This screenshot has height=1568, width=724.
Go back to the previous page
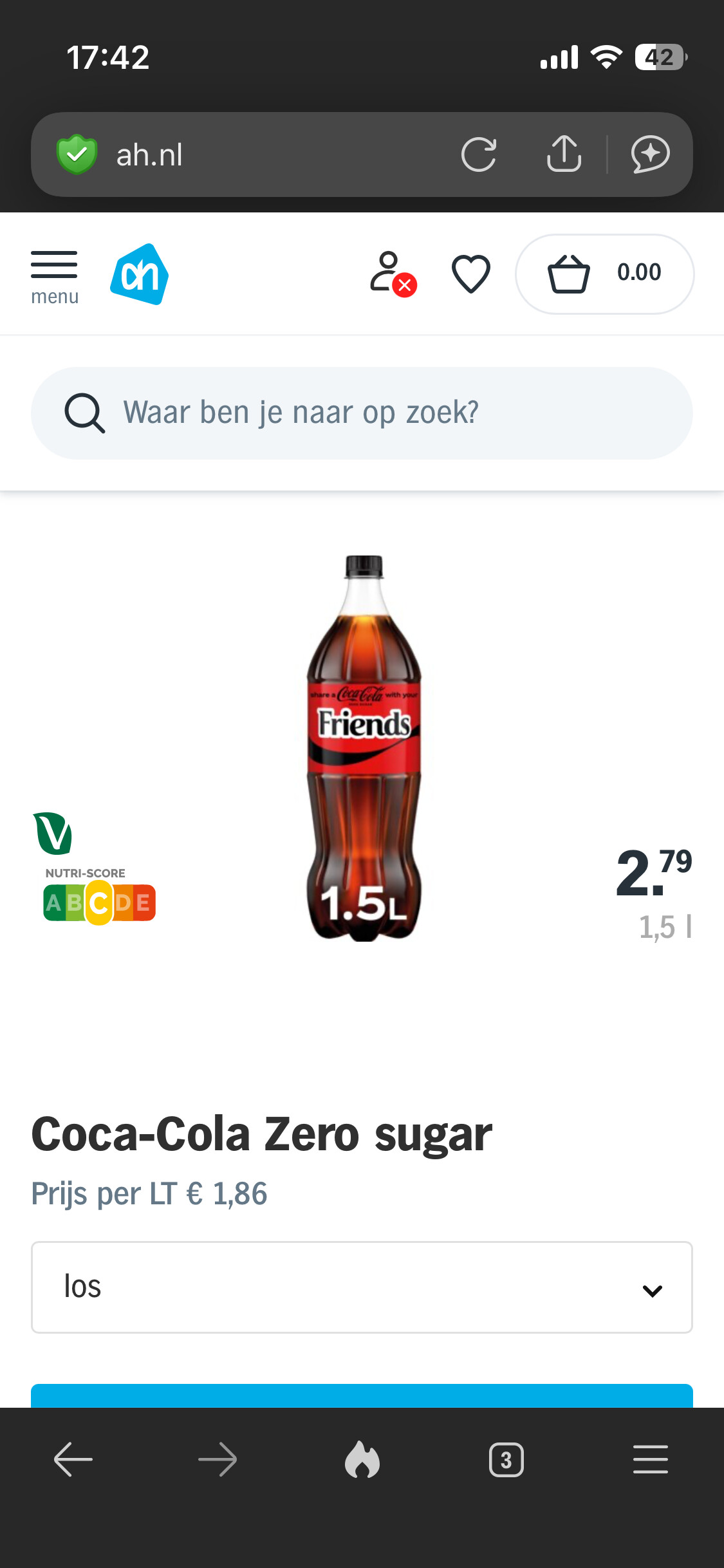pyautogui.click(x=73, y=1459)
